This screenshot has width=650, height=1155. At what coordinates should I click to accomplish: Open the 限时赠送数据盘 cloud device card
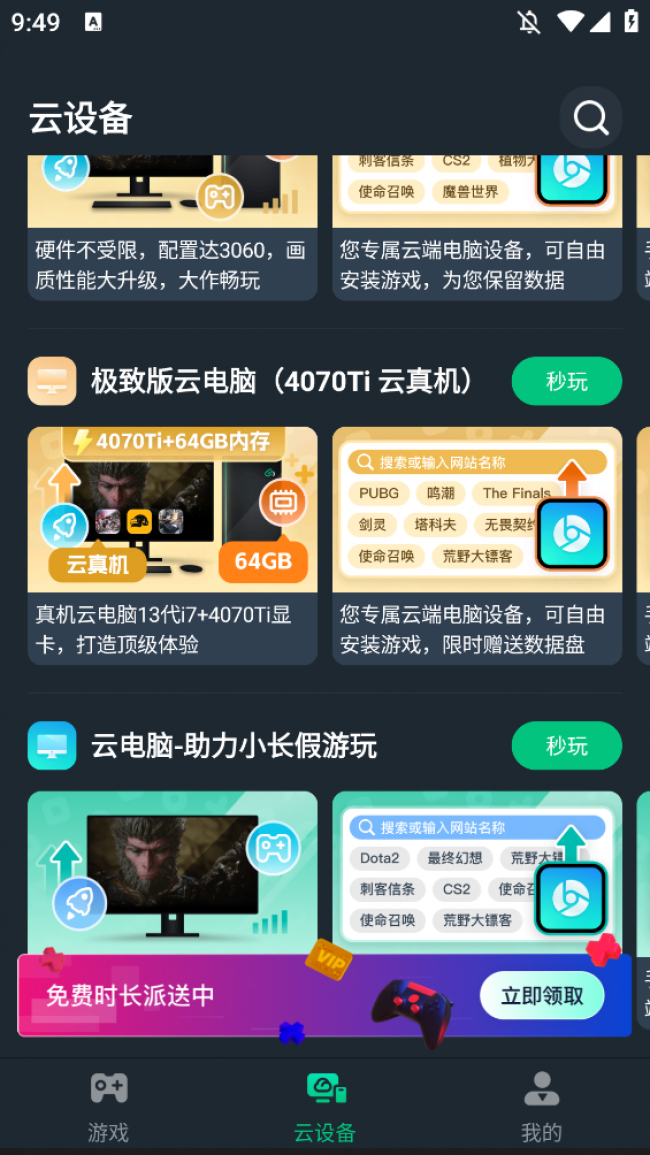(x=477, y=545)
